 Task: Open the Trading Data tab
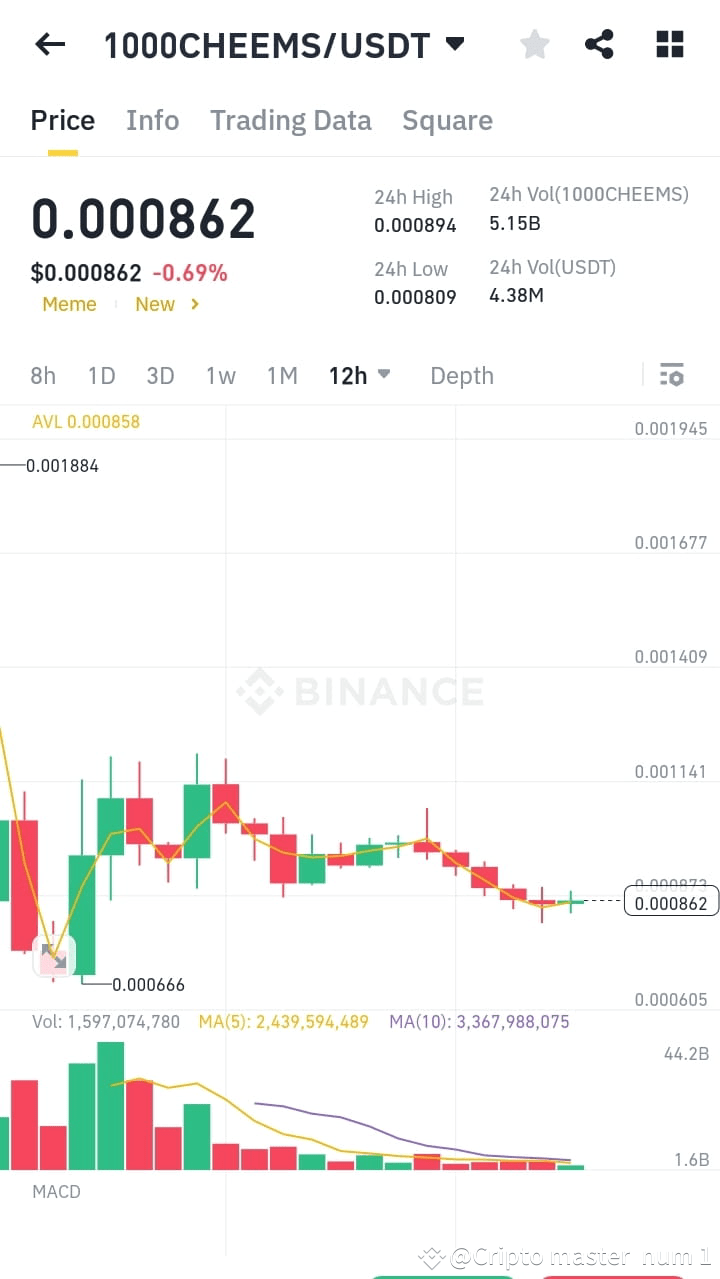(290, 120)
